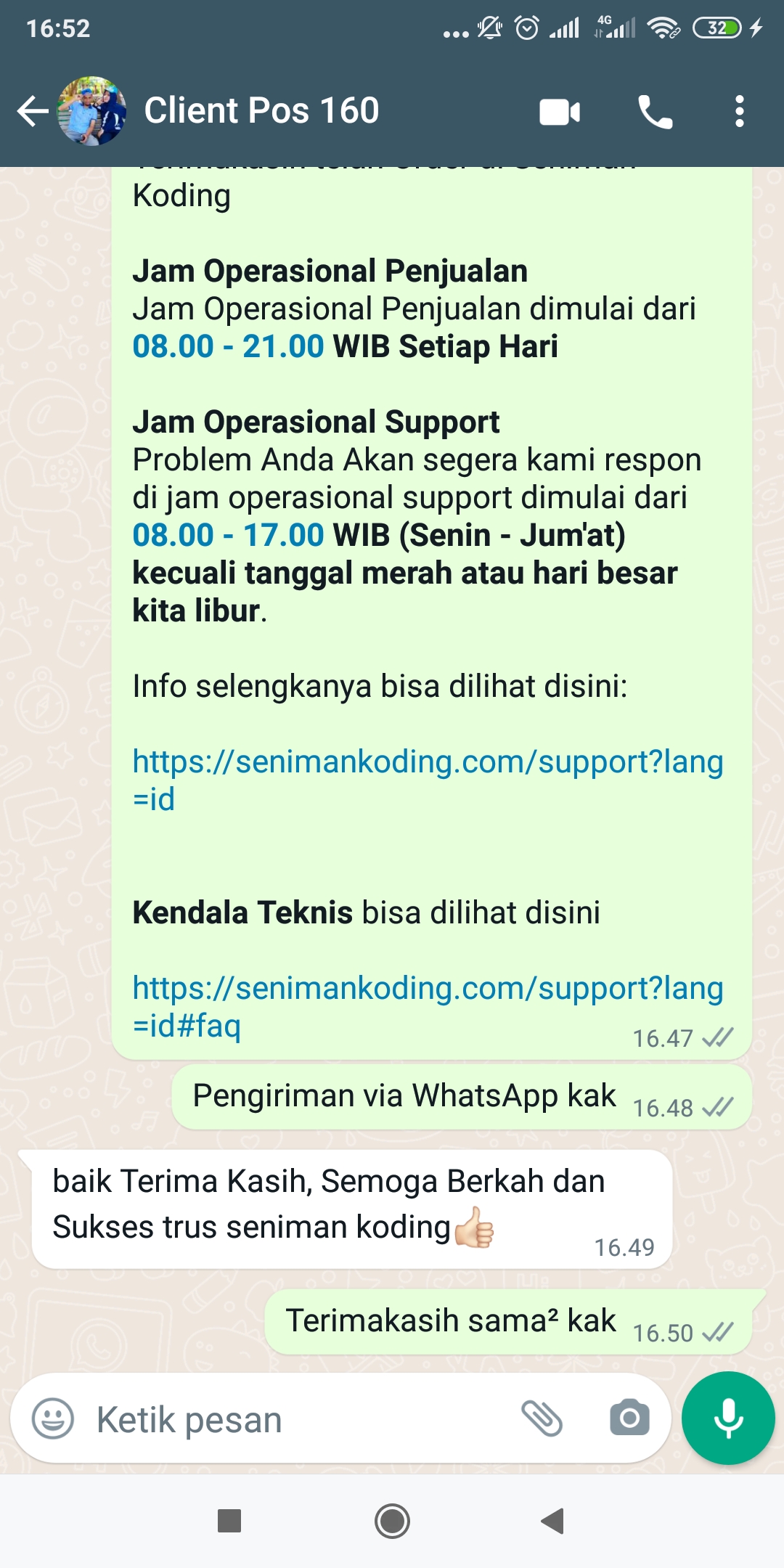Tap the microphone voice message button

pos(728,1418)
